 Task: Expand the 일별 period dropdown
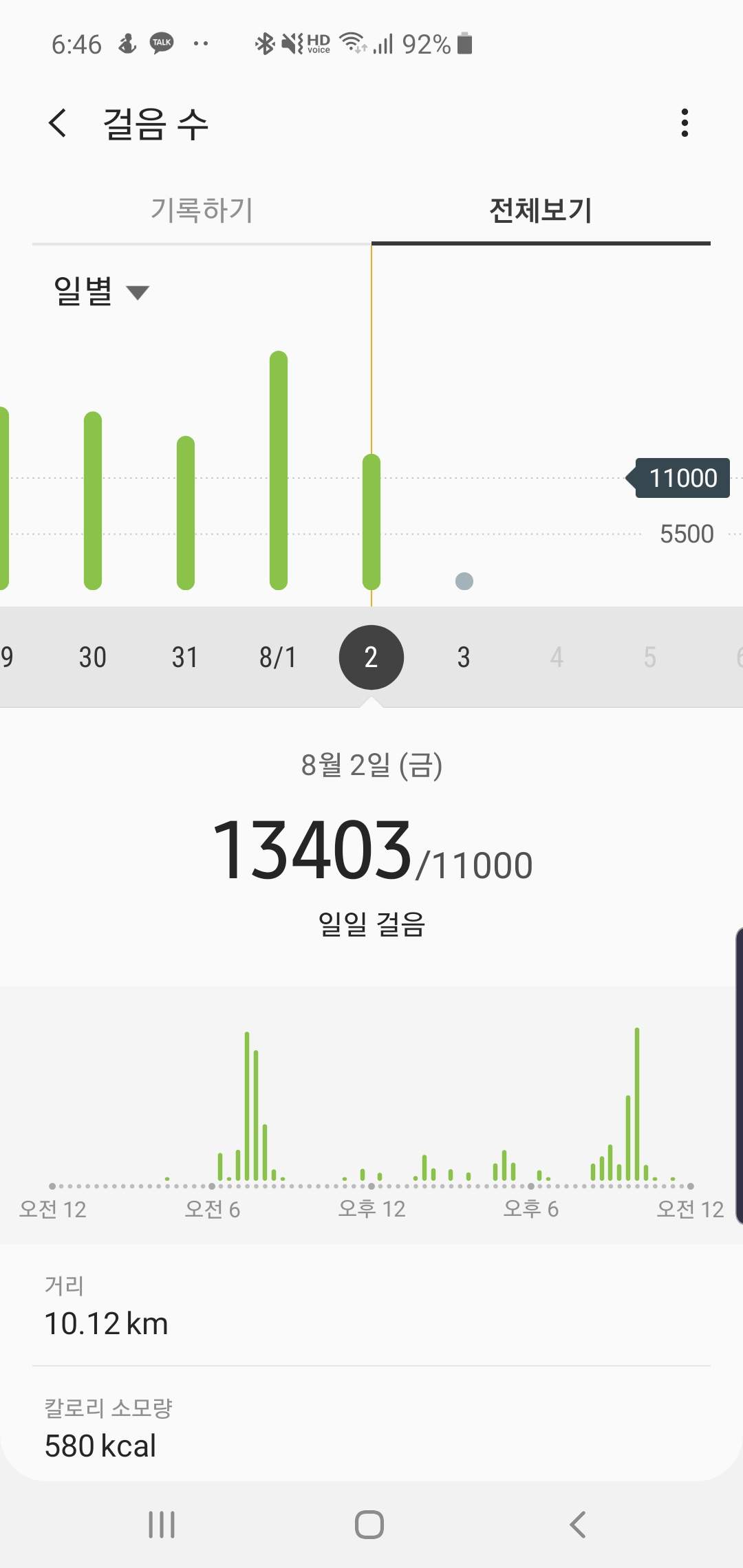tap(101, 291)
